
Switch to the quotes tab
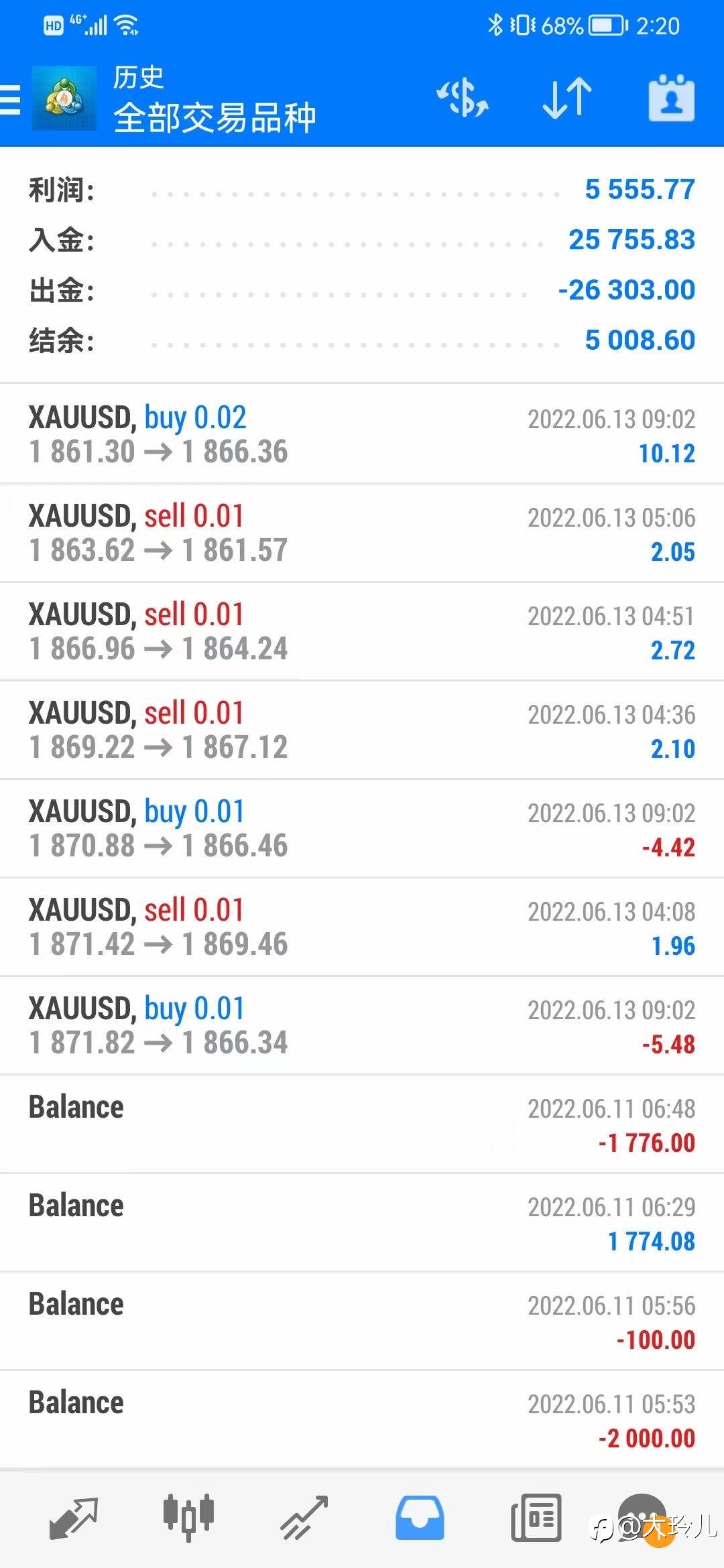[74, 1518]
